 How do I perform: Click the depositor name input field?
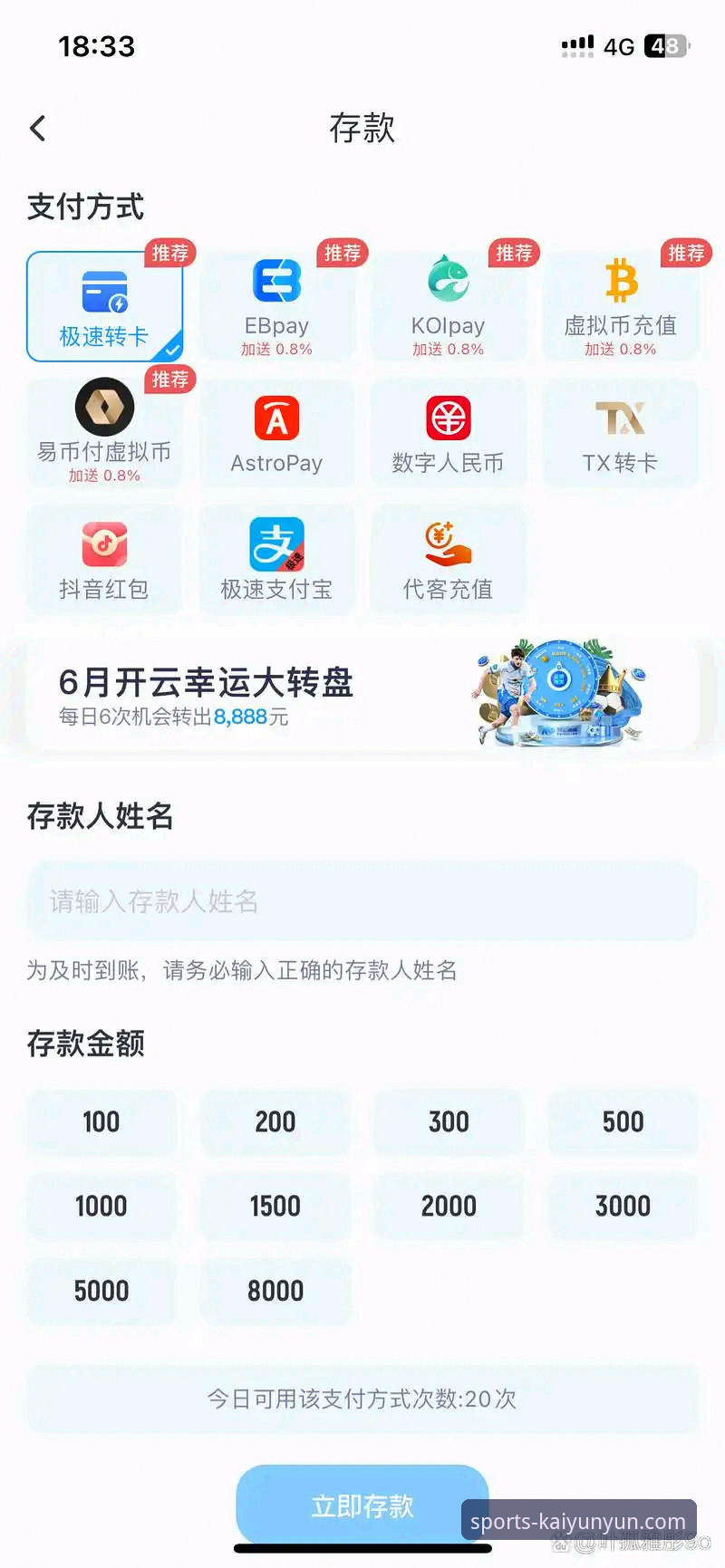362,901
